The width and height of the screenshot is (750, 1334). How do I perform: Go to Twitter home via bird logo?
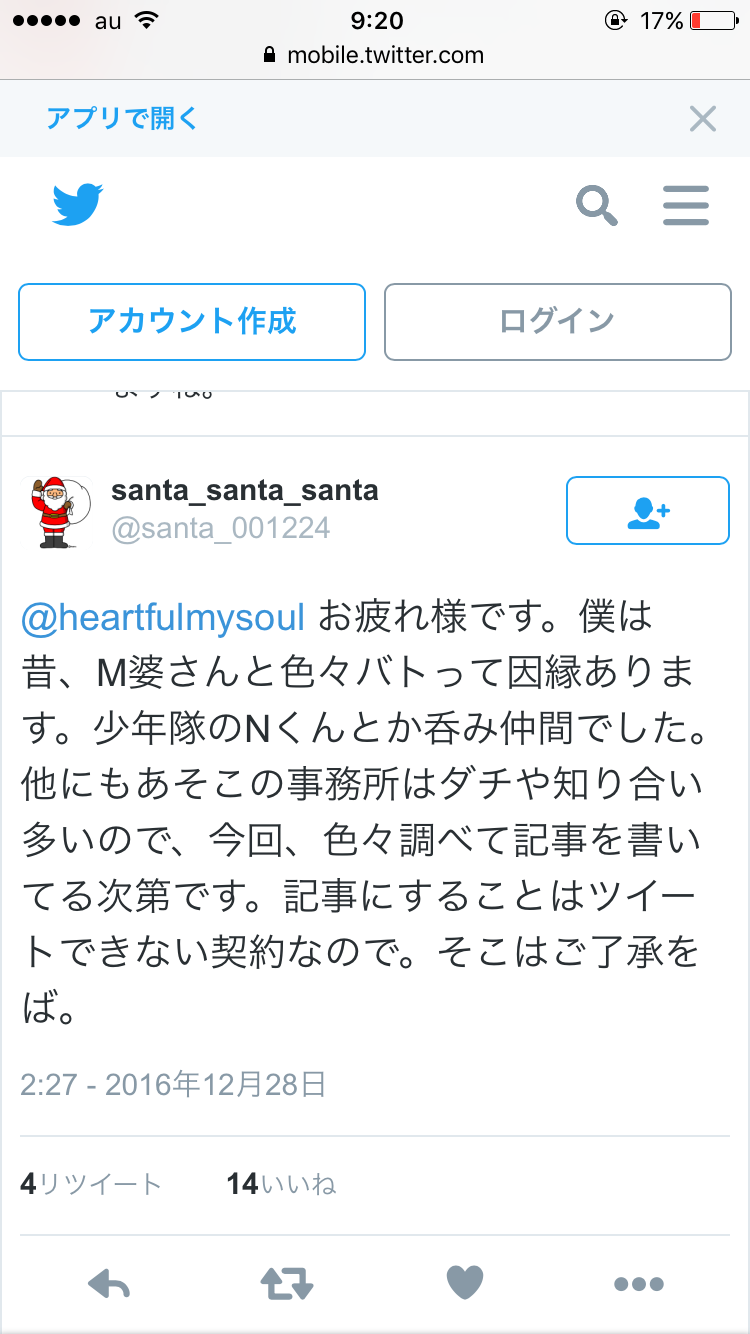(x=78, y=205)
